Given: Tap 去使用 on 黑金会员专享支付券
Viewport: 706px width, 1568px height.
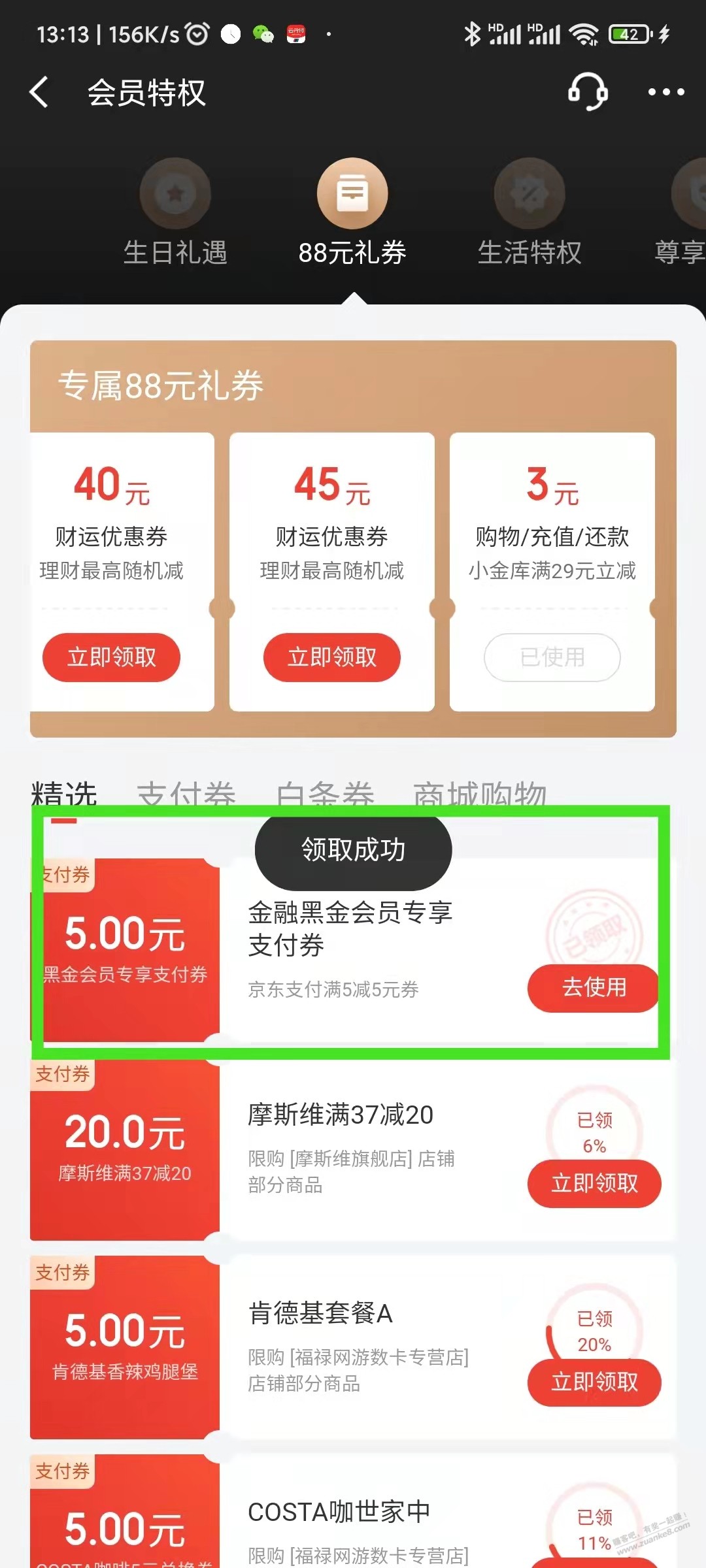Looking at the screenshot, I should point(594,987).
